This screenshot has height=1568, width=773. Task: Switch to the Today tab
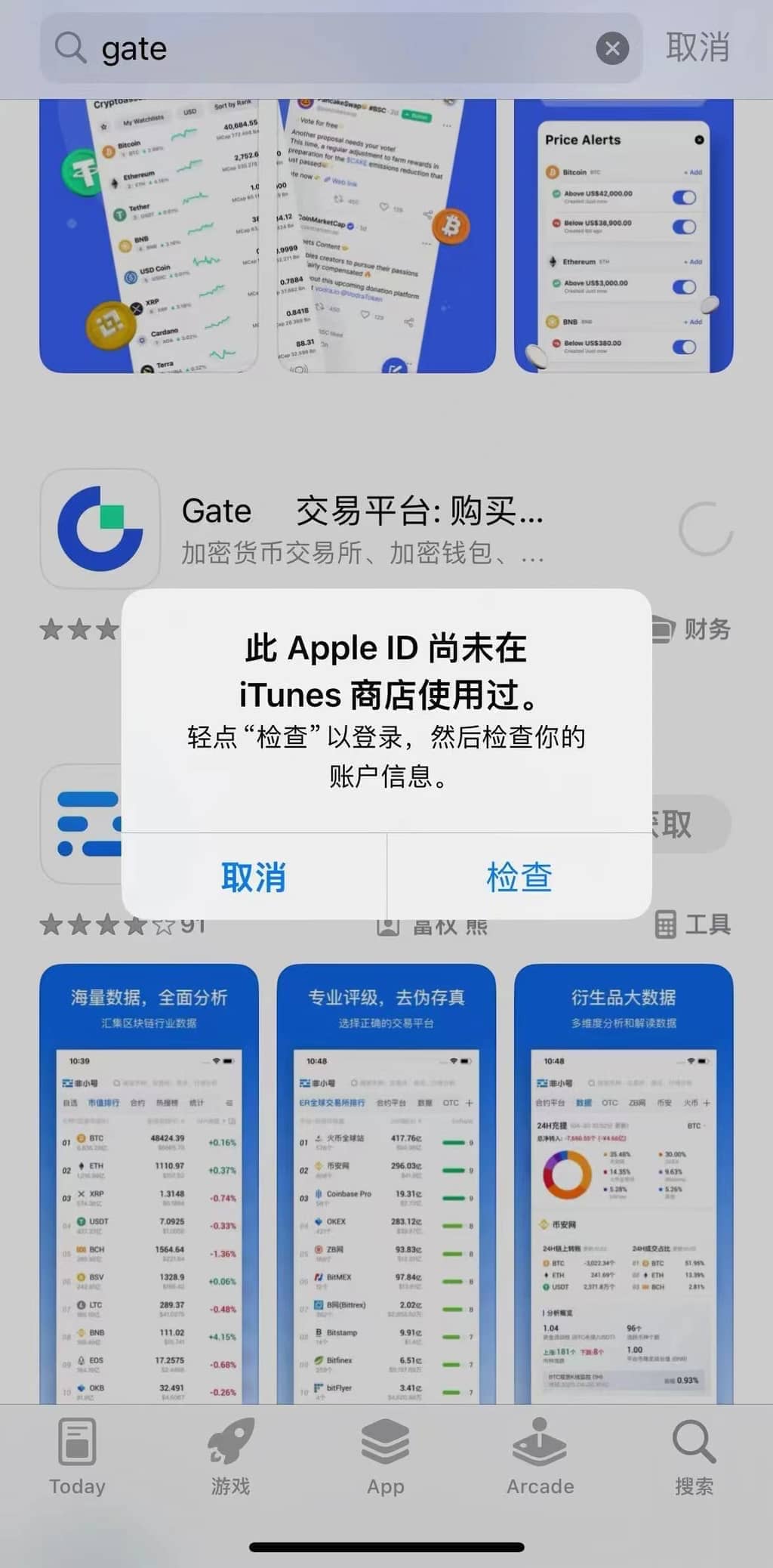77,1456
